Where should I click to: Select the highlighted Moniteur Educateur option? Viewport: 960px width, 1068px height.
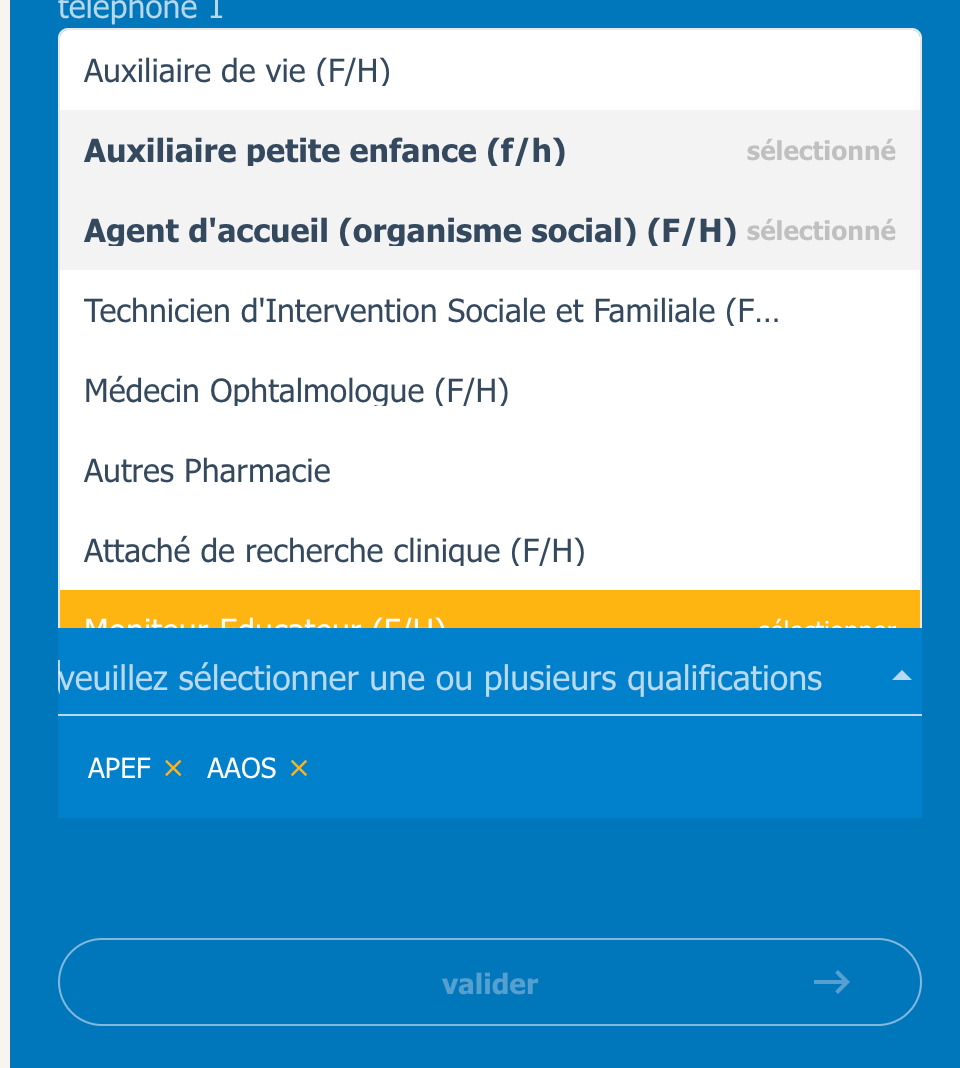[x=489, y=611]
